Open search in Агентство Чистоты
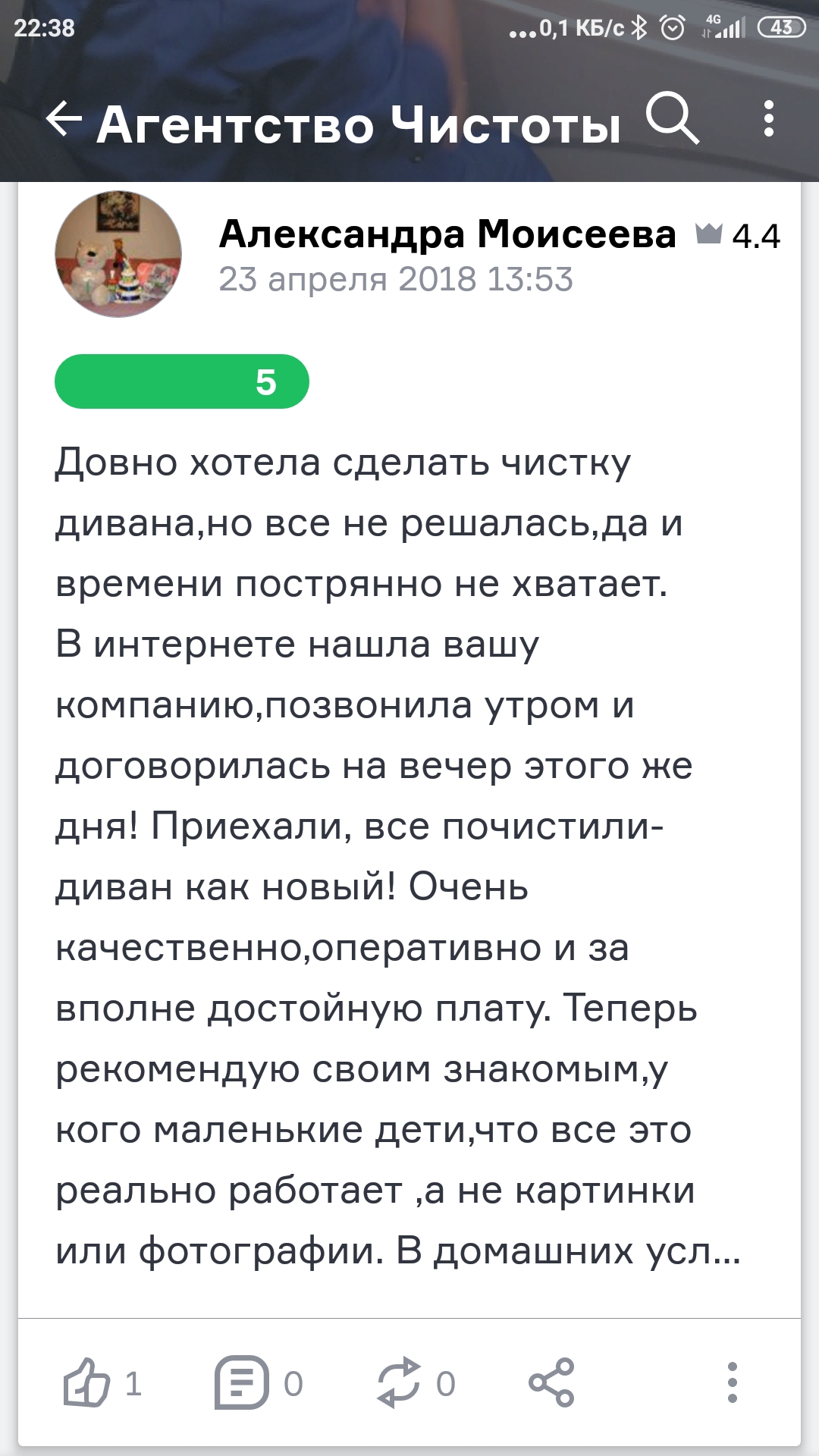Image resolution: width=819 pixels, height=1456 pixels. [x=672, y=119]
